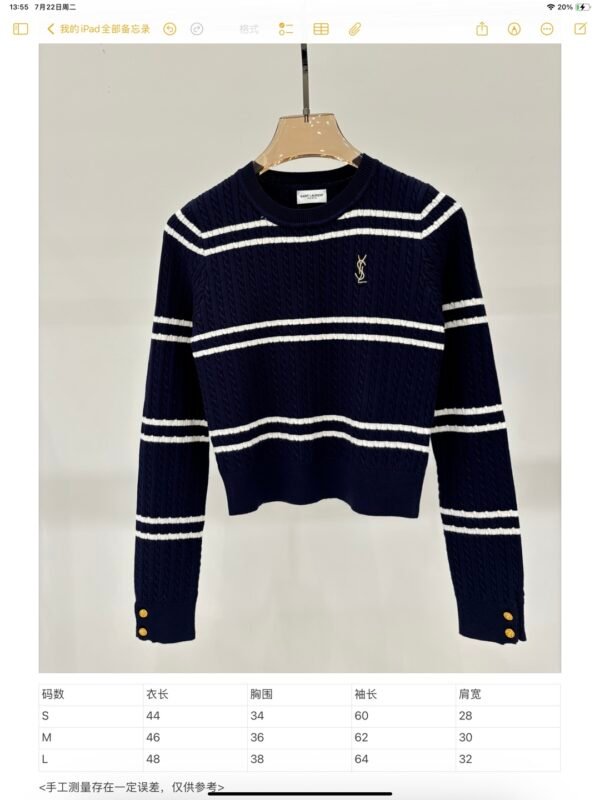The height and width of the screenshot is (800, 600).
Task: Open the sweater photo in the note
Action: pos(300,358)
